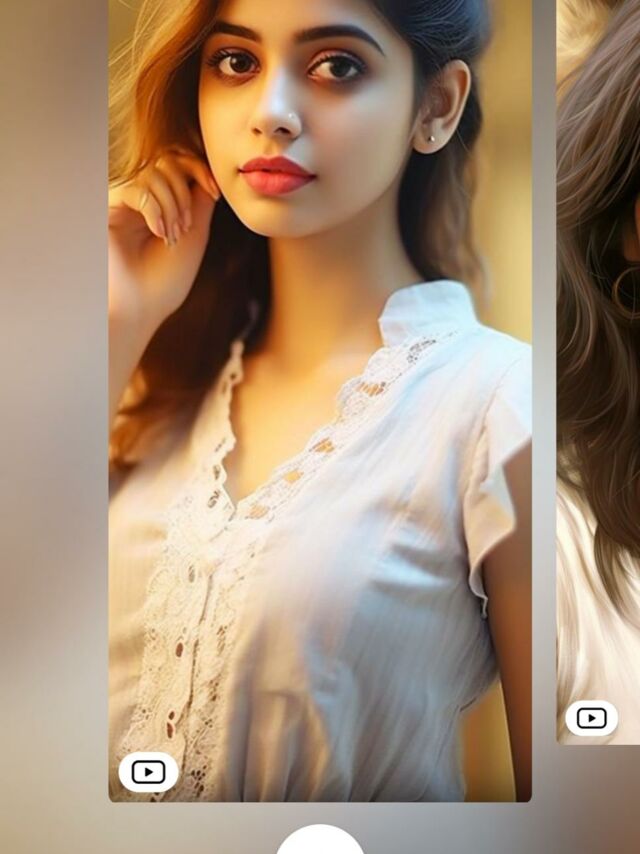Viewport: 640px width, 854px height.
Task: Tap the video badge on the centered card
Action: 148,772
